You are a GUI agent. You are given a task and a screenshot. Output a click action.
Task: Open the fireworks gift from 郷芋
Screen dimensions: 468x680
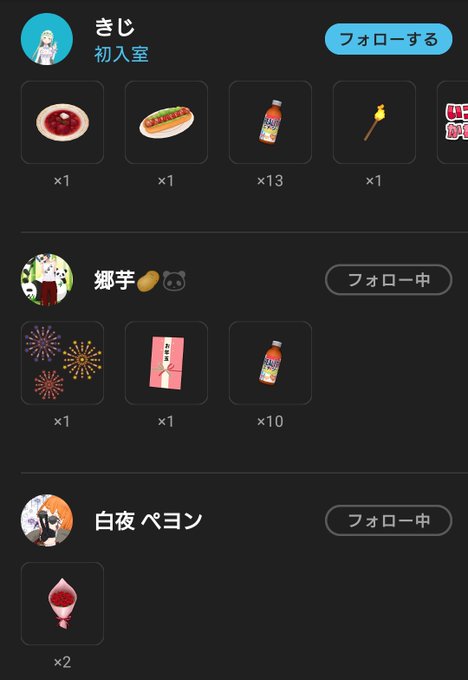(x=62, y=363)
